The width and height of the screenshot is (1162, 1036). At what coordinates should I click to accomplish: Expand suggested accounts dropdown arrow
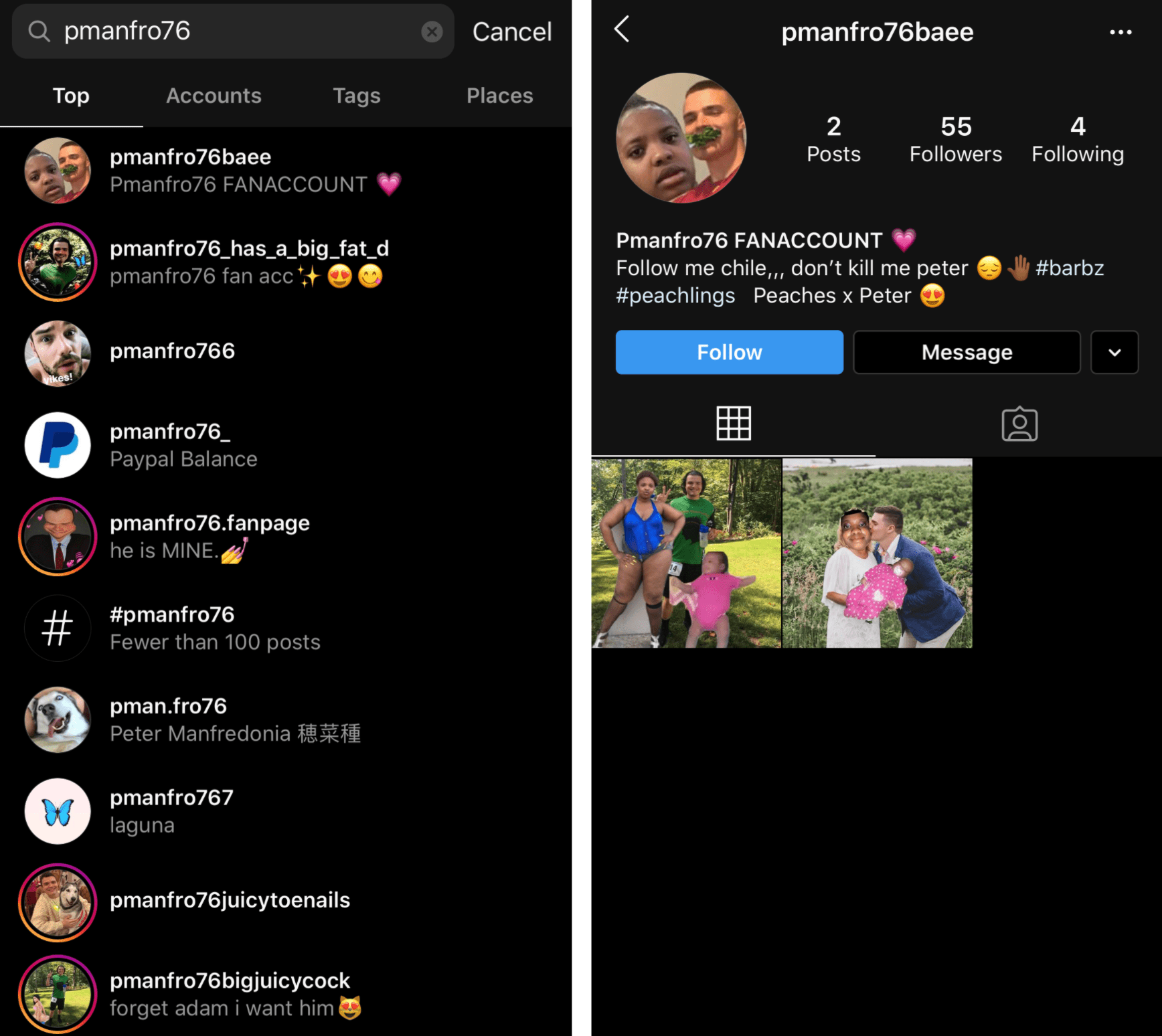1114,352
